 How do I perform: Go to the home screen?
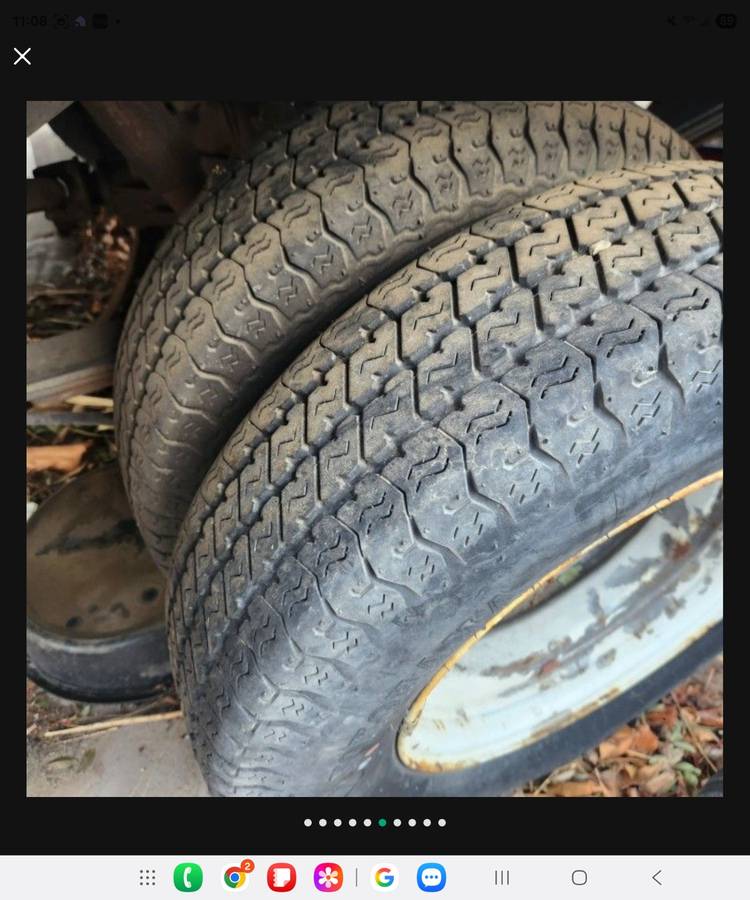tap(579, 878)
